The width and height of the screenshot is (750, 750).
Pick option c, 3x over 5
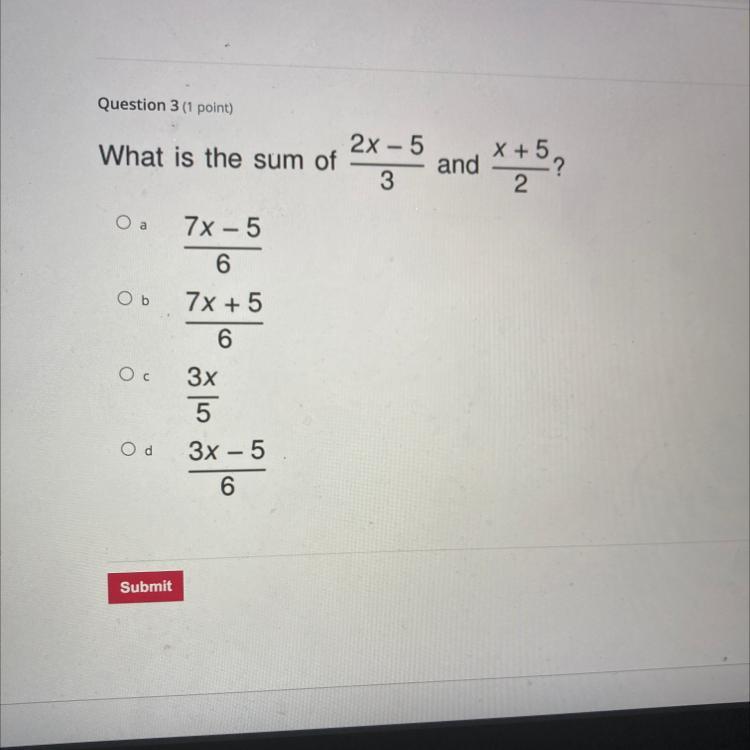127,374
